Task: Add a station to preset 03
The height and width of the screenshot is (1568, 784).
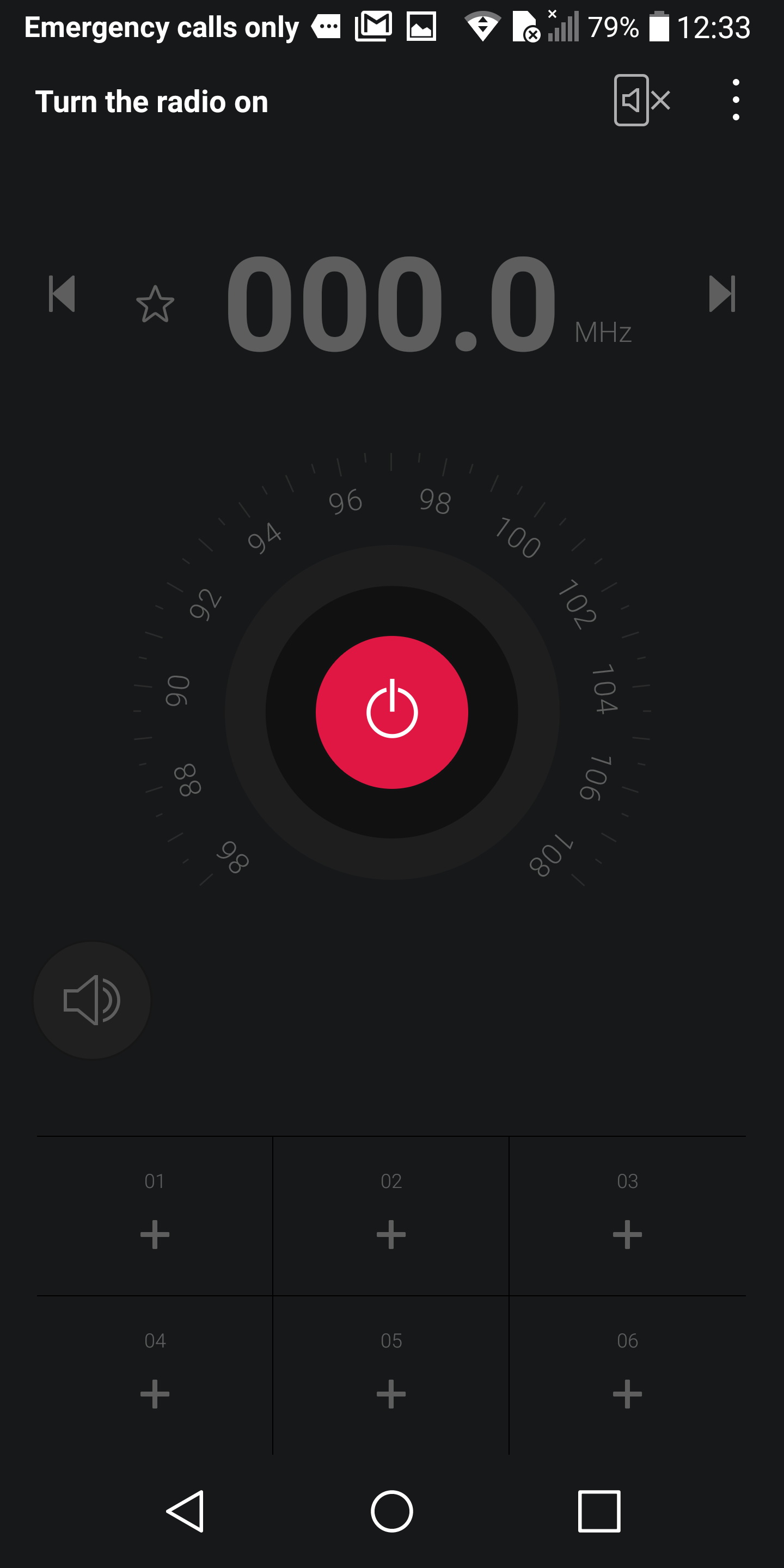Action: tap(628, 1216)
